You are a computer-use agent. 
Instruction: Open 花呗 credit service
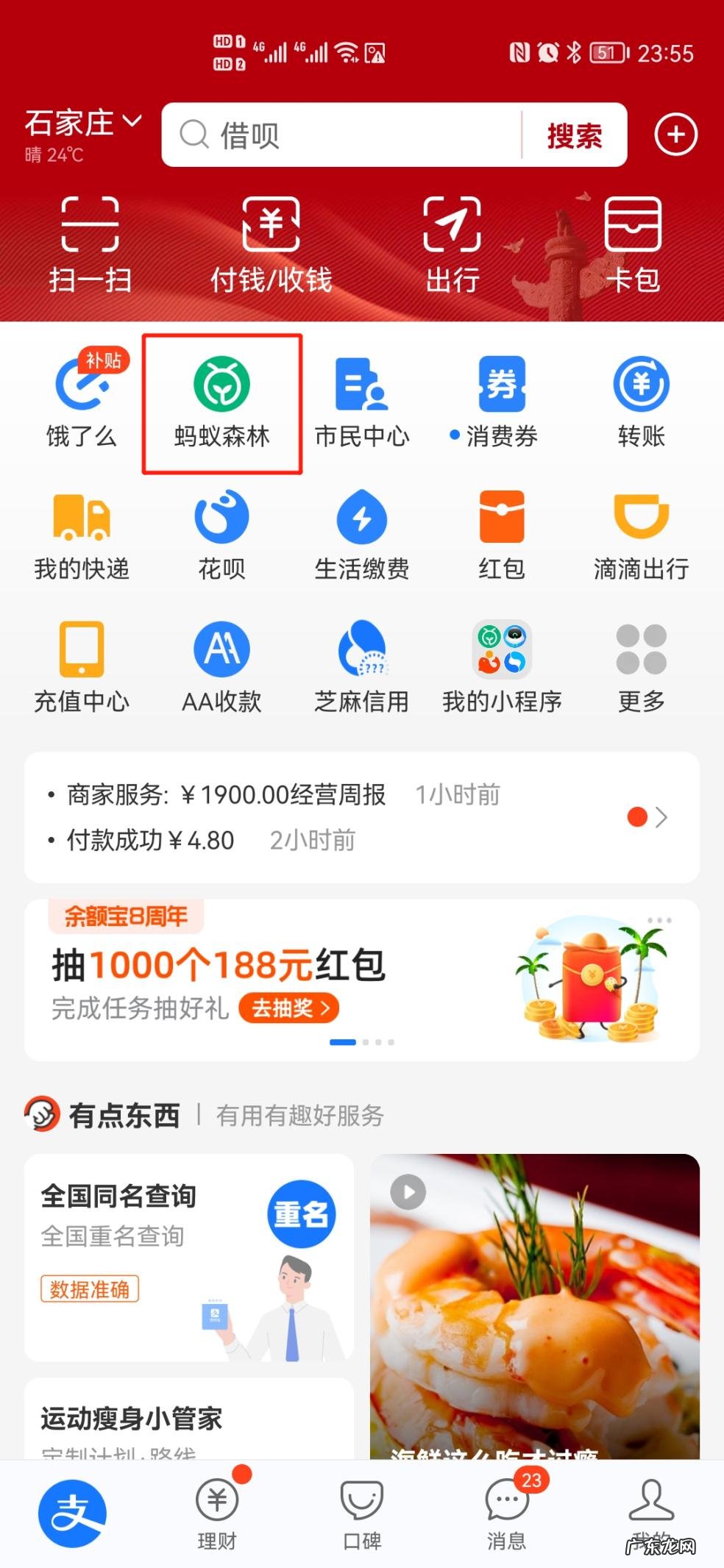tap(221, 533)
